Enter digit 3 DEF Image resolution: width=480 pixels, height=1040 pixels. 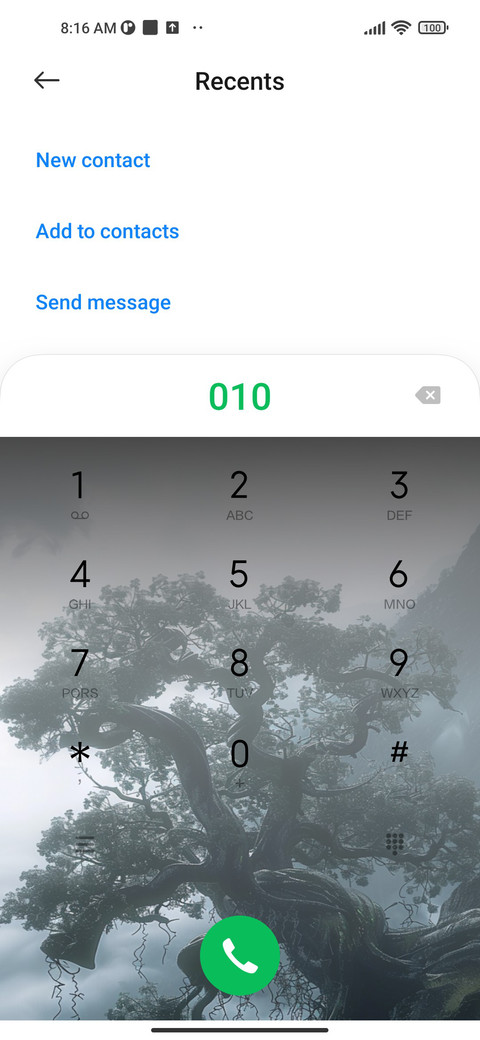point(398,495)
